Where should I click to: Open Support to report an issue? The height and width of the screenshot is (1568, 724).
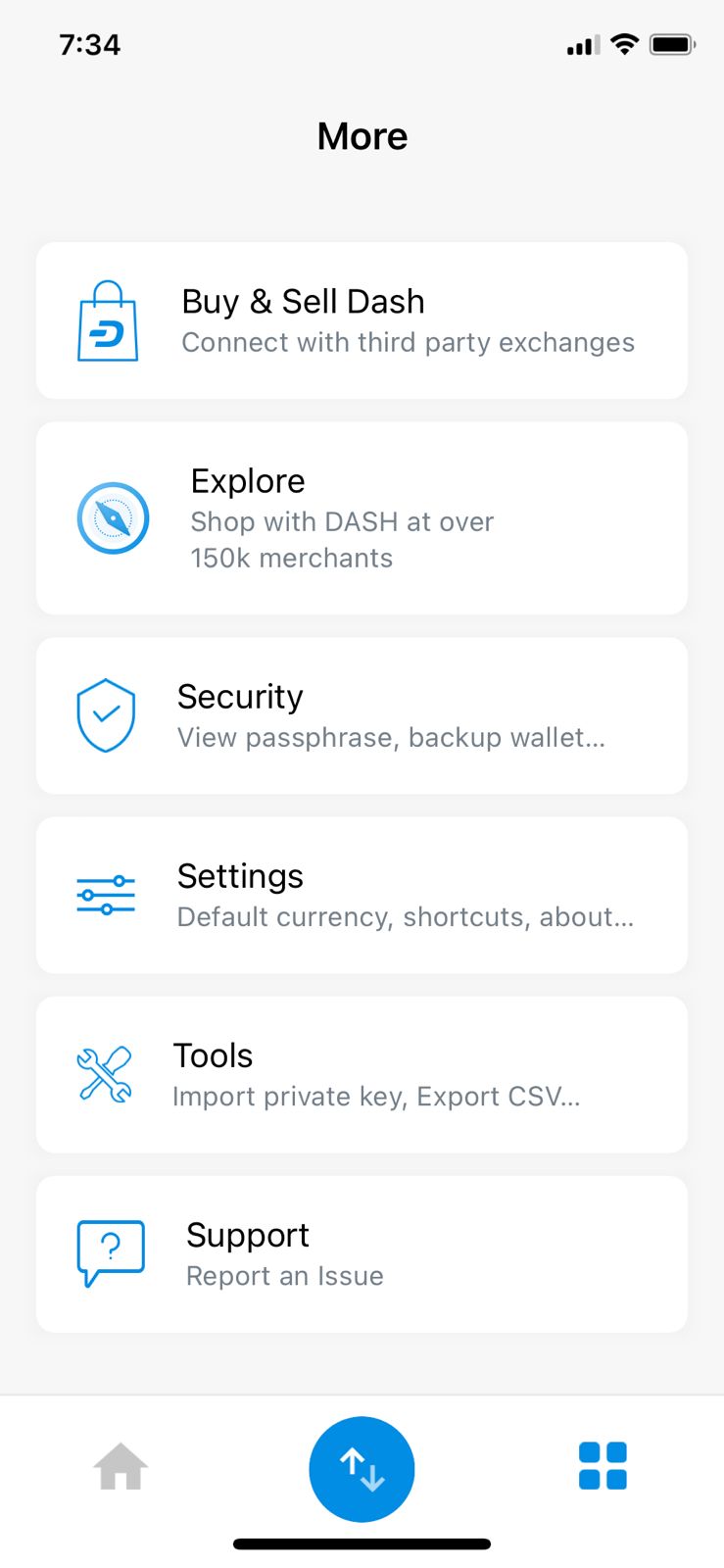(x=362, y=1253)
